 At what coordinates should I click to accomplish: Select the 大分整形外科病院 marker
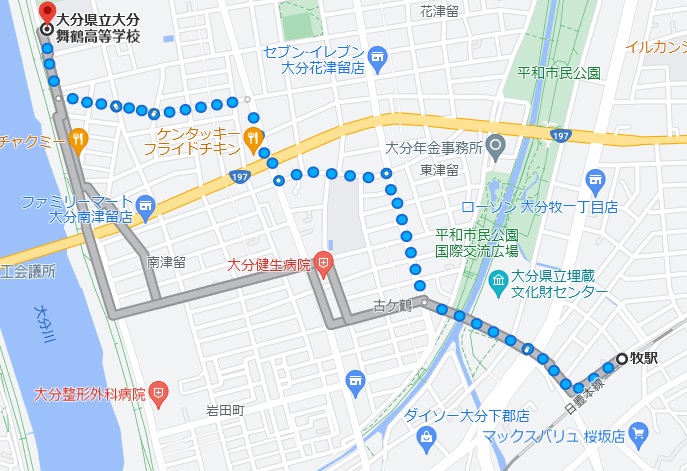[160, 393]
